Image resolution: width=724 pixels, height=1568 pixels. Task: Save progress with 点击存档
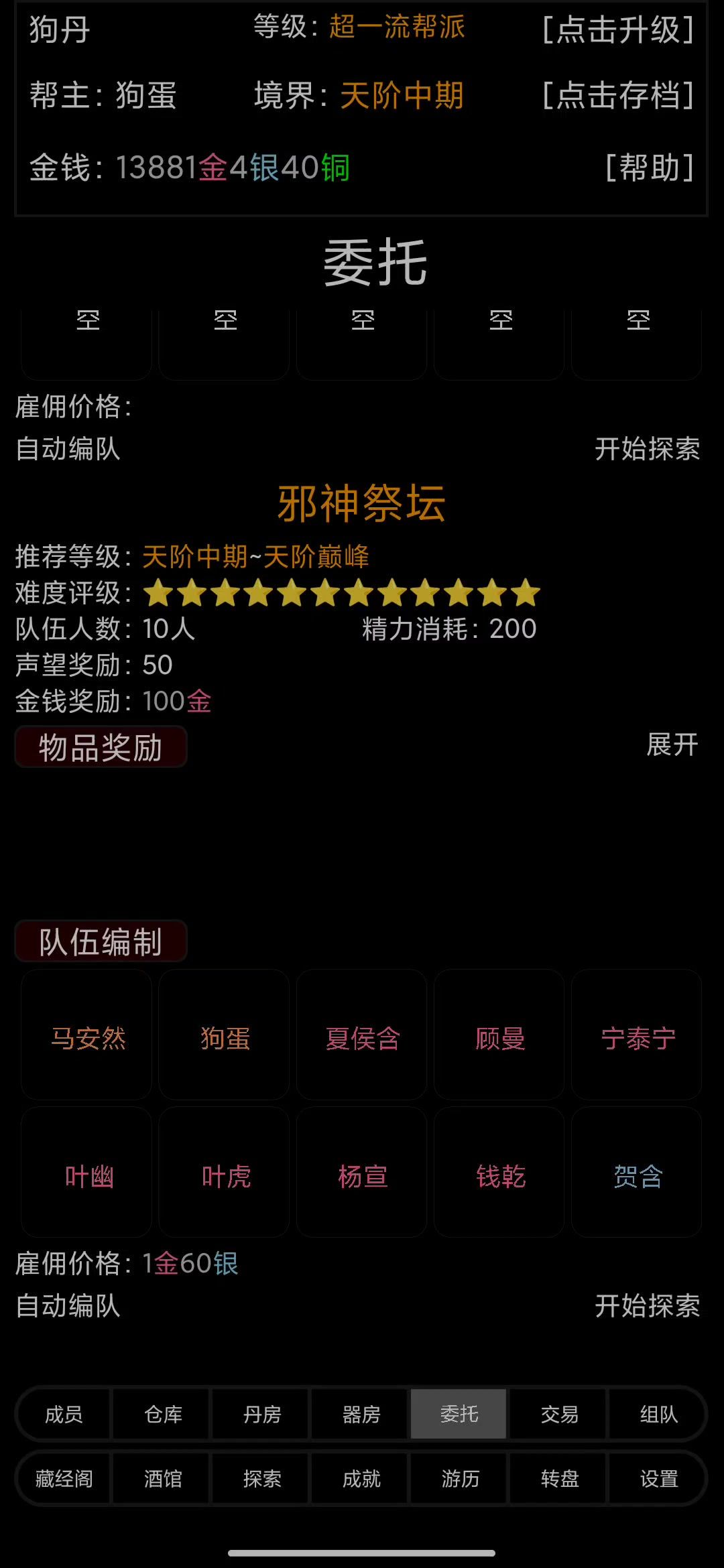(618, 95)
